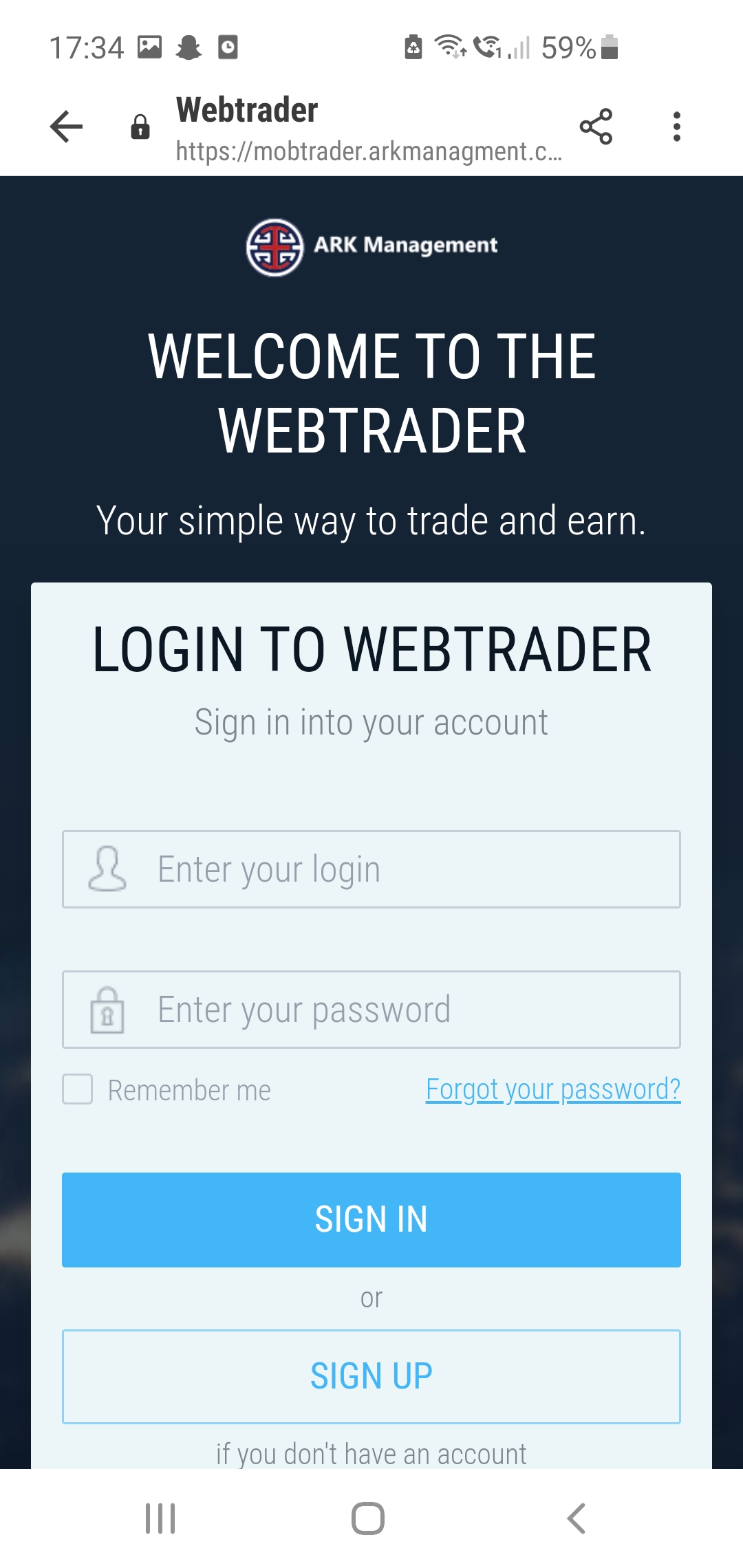
Task: Go to the home screen
Action: point(368,1518)
